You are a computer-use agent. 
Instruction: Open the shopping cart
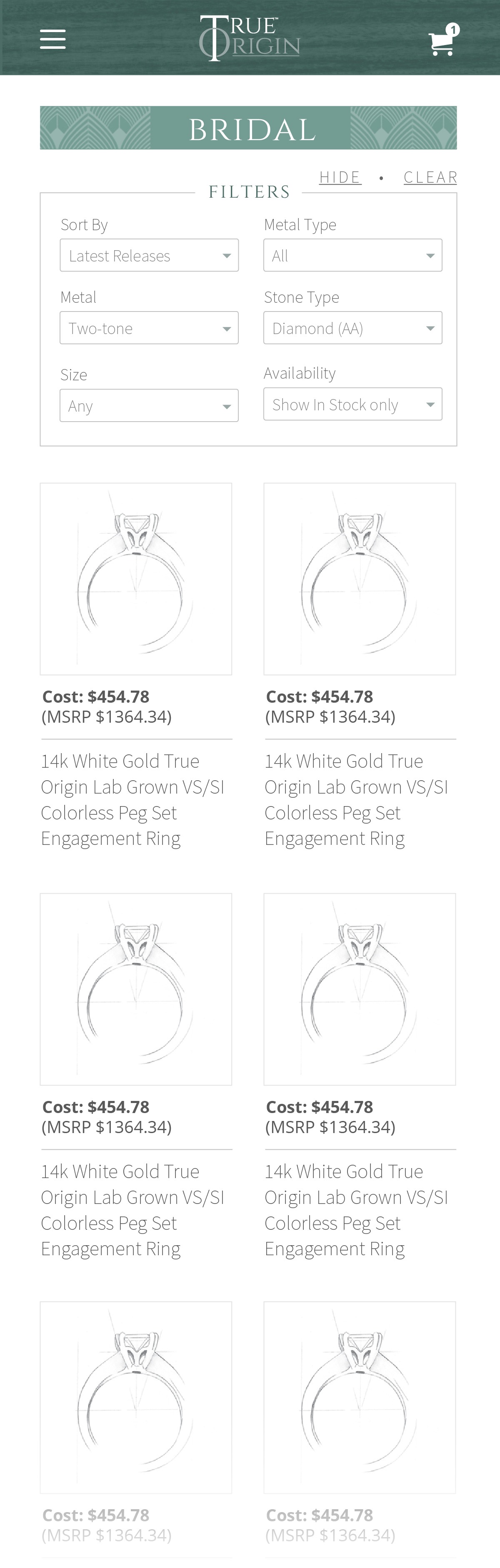pyautogui.click(x=442, y=41)
